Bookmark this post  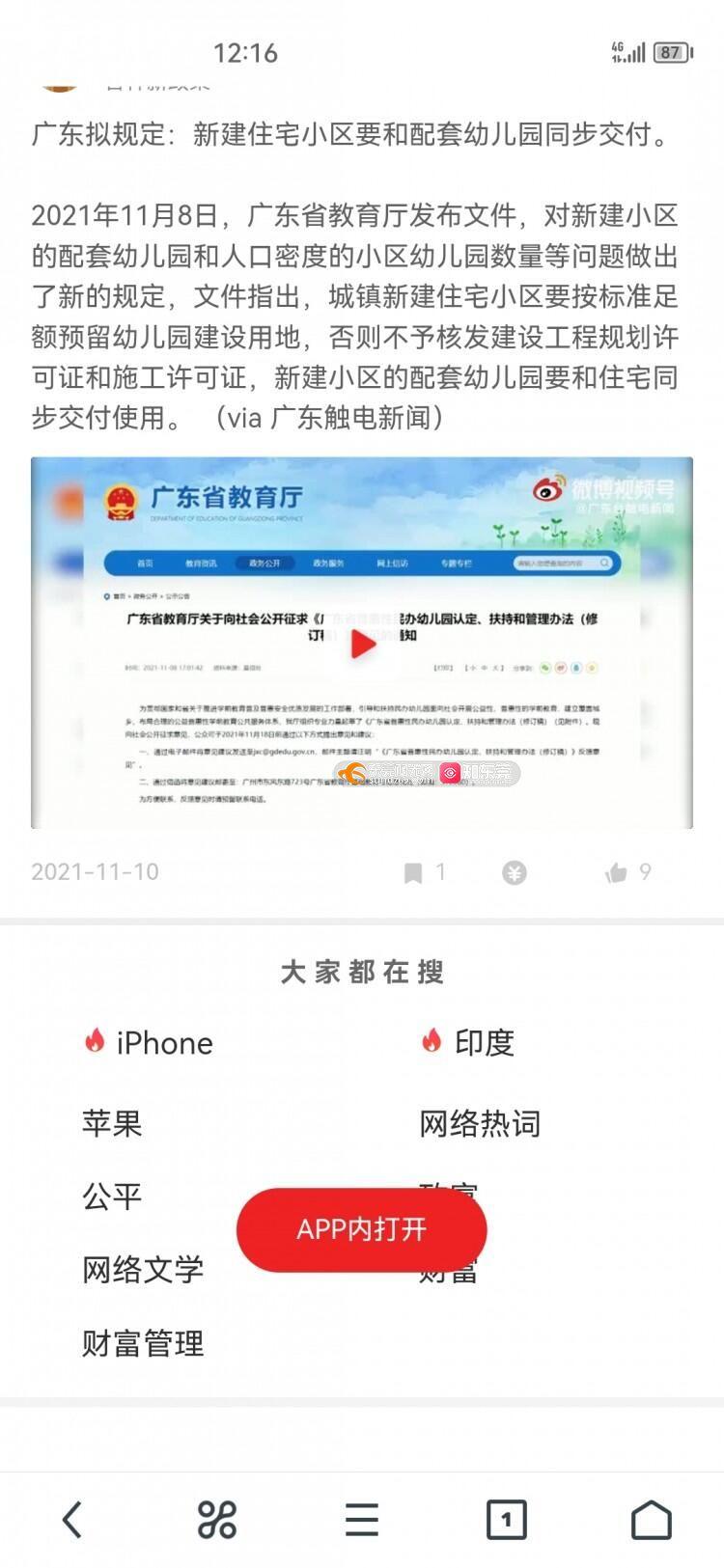[413, 873]
